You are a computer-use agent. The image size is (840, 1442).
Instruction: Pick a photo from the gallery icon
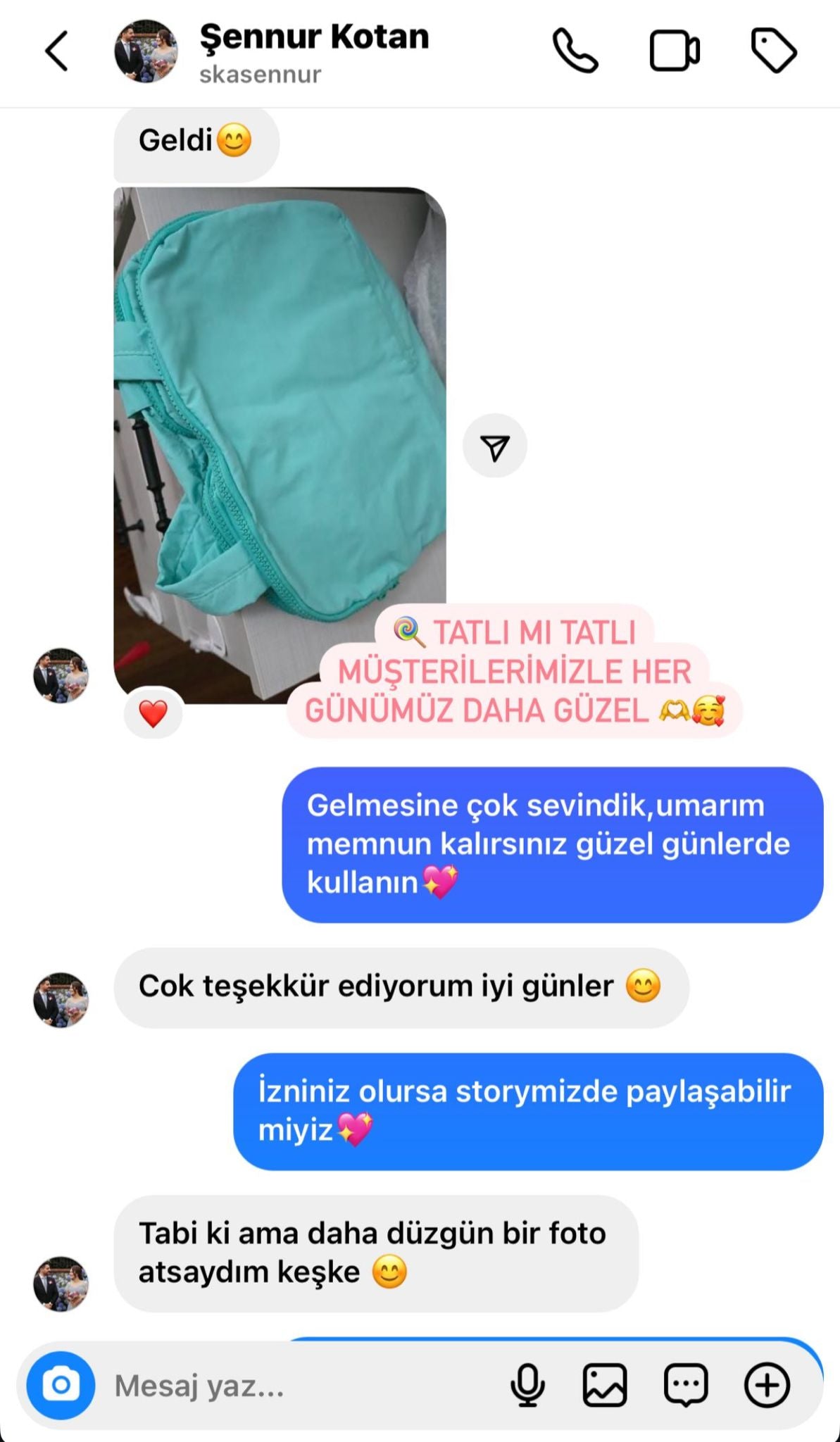605,1385
